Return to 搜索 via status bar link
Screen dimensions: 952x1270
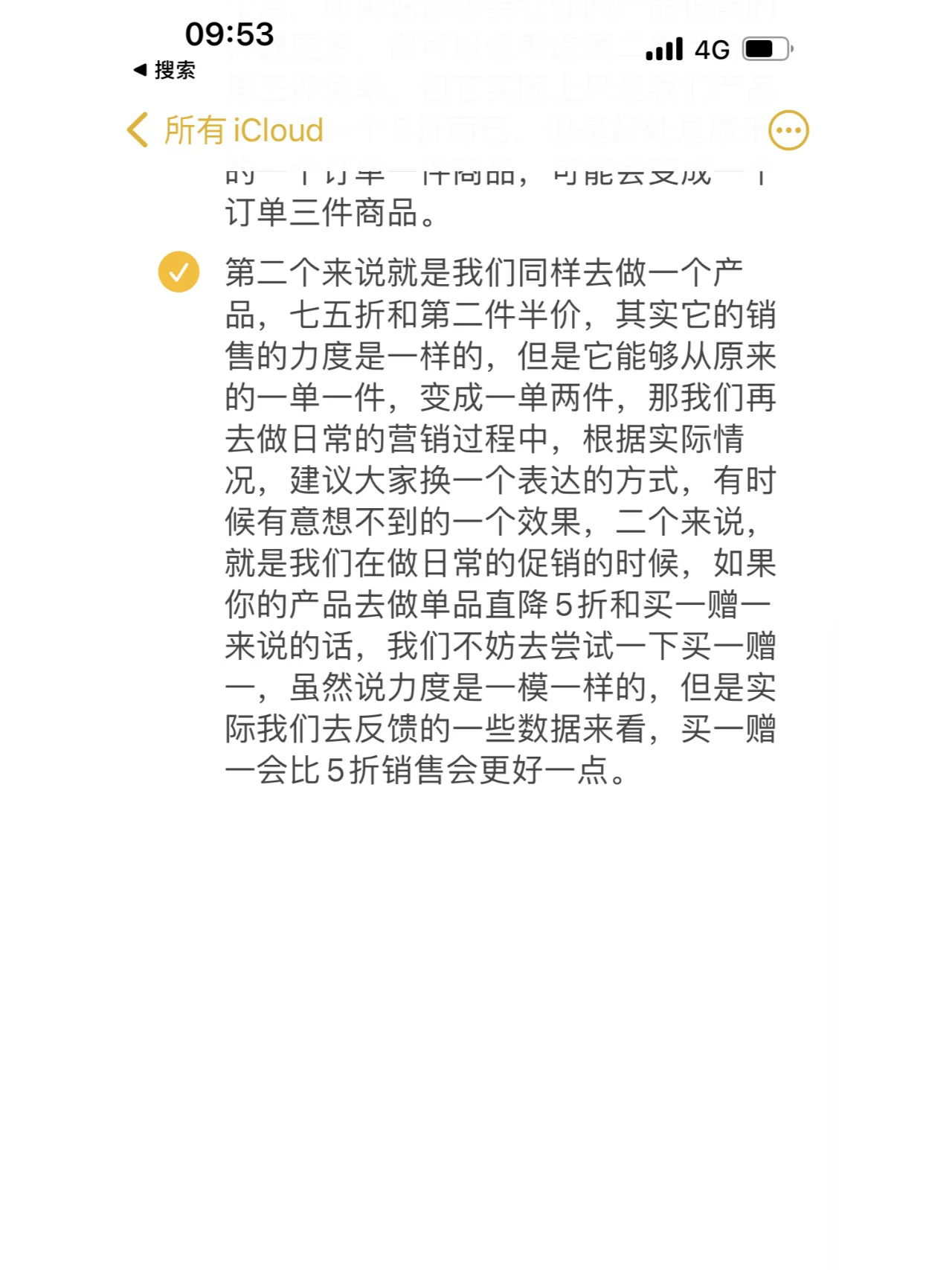[x=165, y=70]
